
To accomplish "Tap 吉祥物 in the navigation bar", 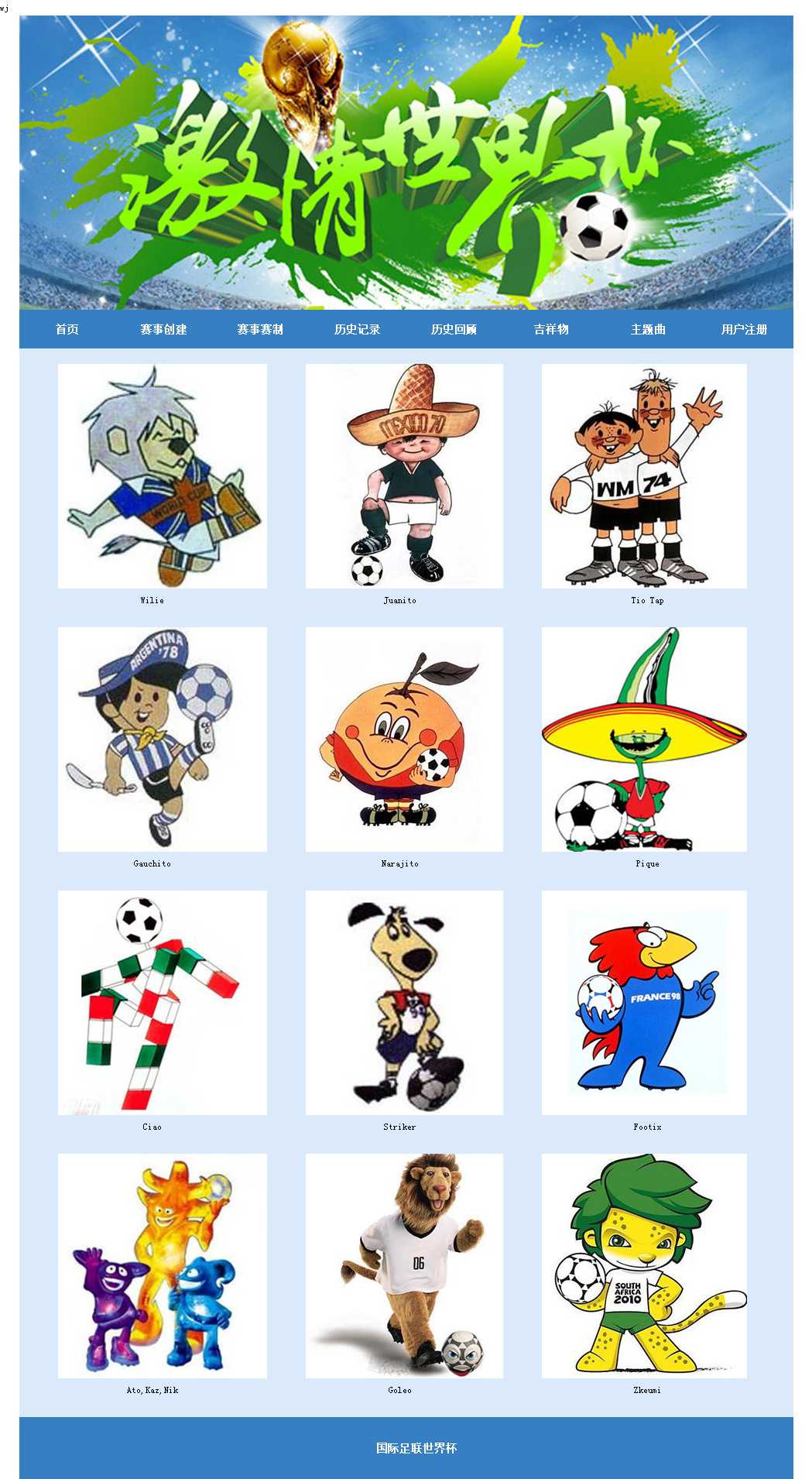I will pyautogui.click(x=551, y=329).
